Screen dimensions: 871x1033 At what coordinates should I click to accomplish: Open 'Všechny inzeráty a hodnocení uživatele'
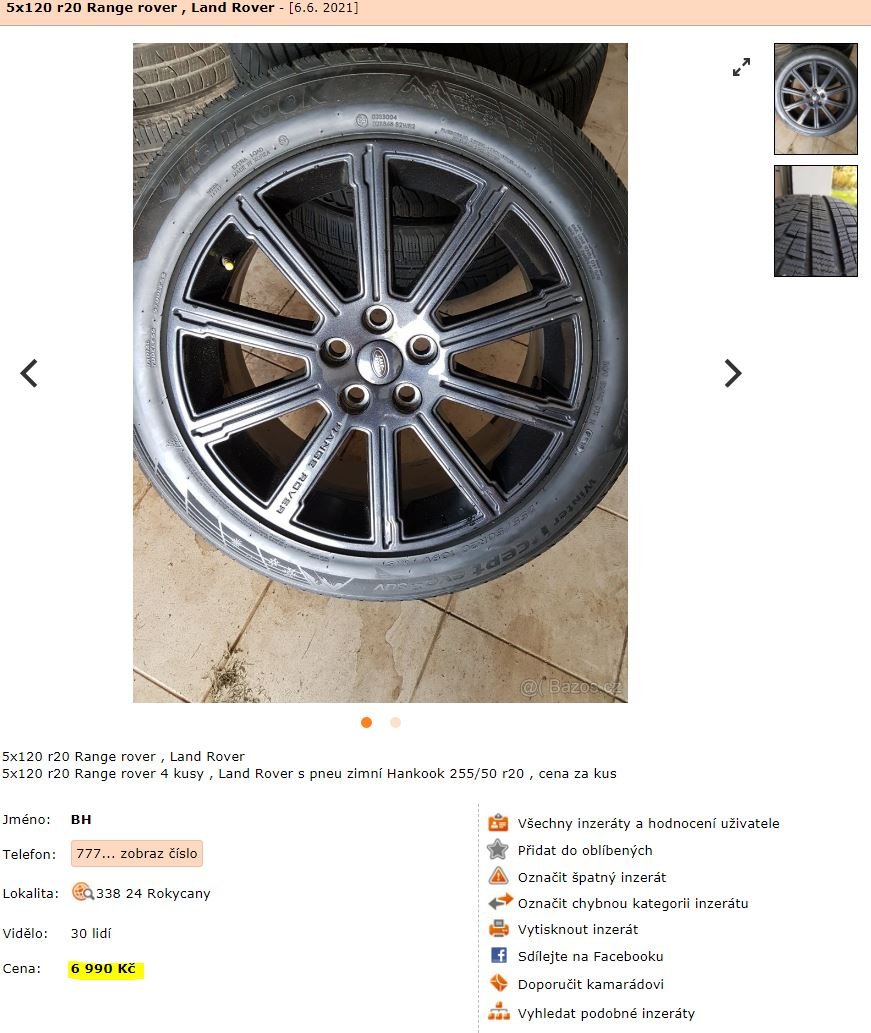pos(648,823)
